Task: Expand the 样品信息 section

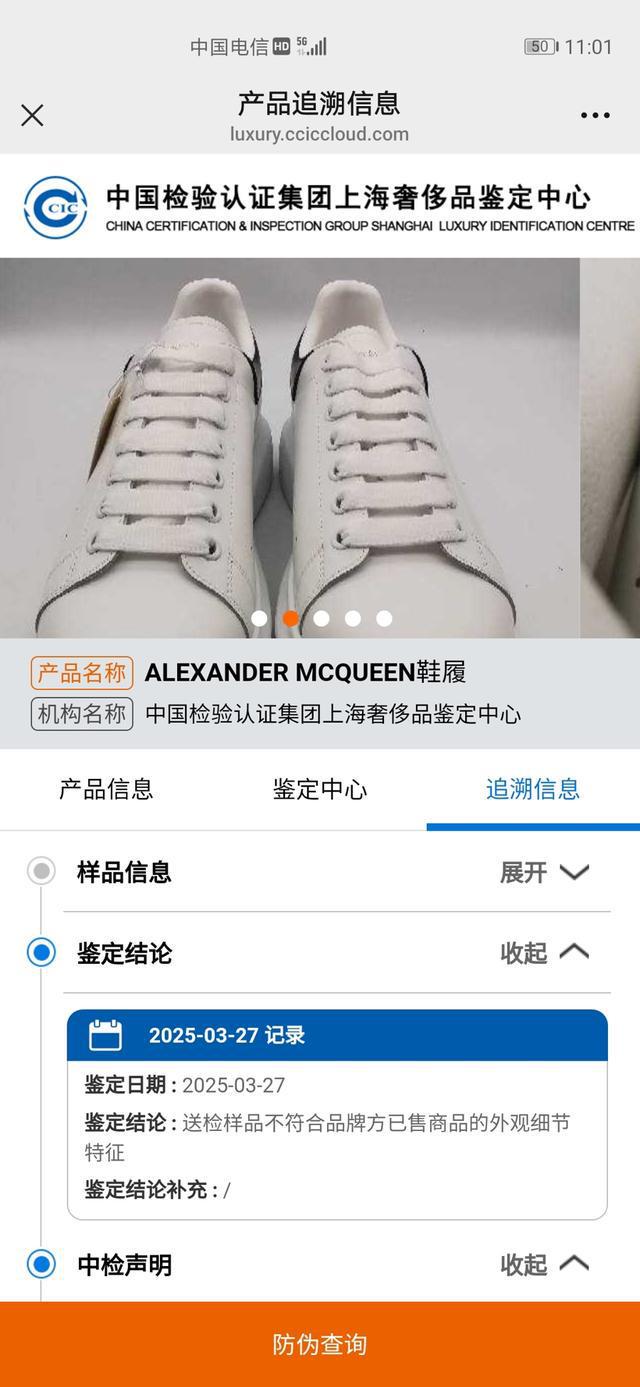Action: coord(545,872)
